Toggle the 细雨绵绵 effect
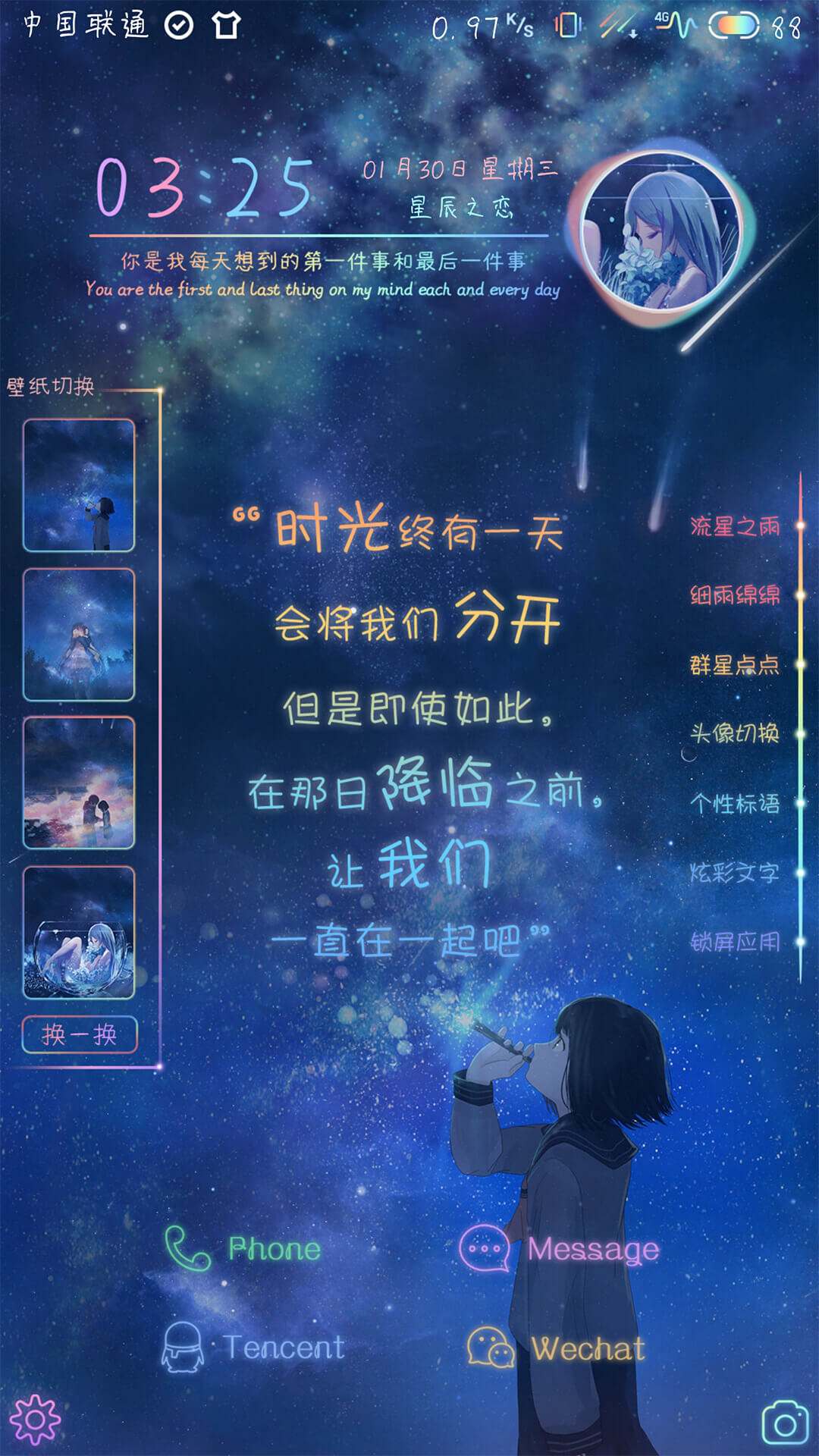The height and width of the screenshot is (1456, 819). tap(736, 595)
